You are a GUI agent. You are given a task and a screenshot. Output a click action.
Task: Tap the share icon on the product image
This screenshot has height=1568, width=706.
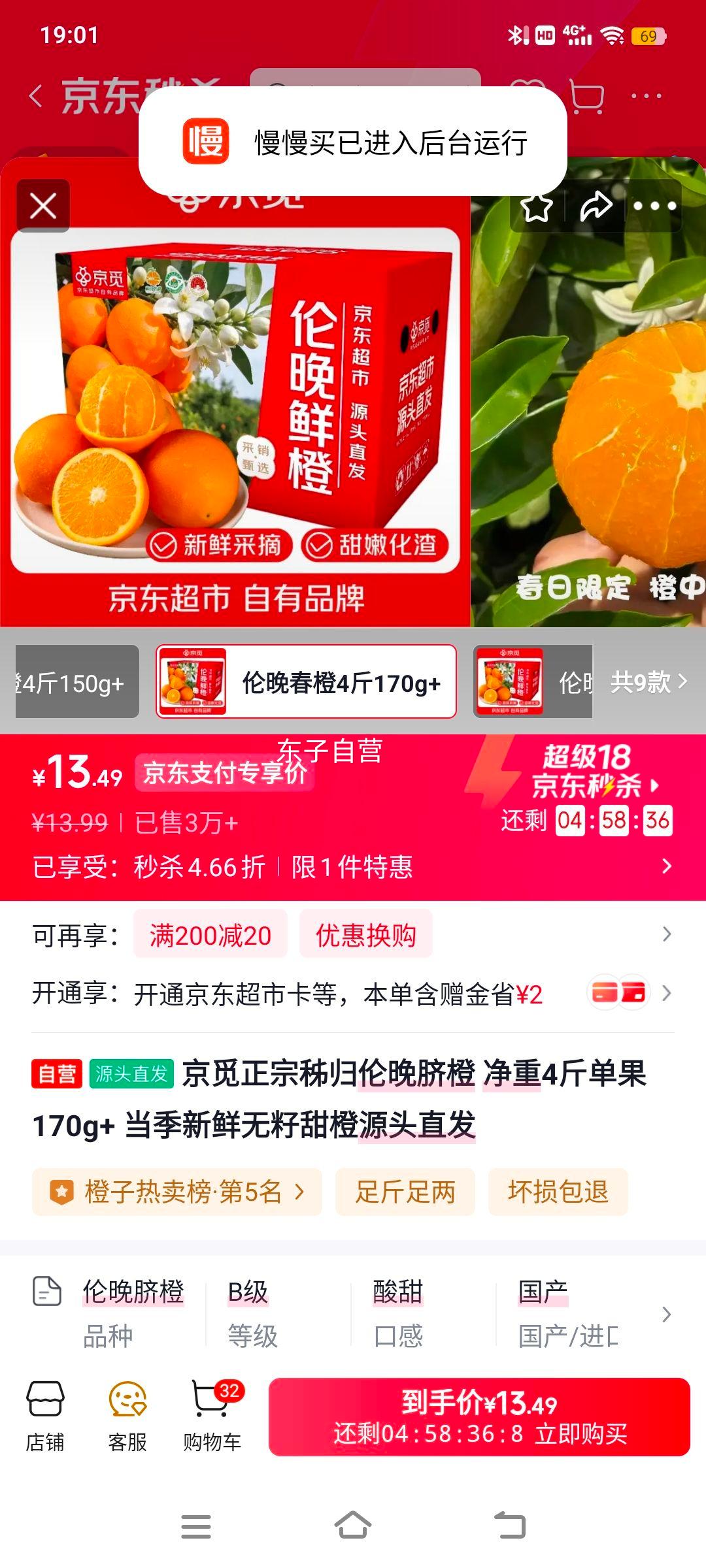tap(594, 206)
